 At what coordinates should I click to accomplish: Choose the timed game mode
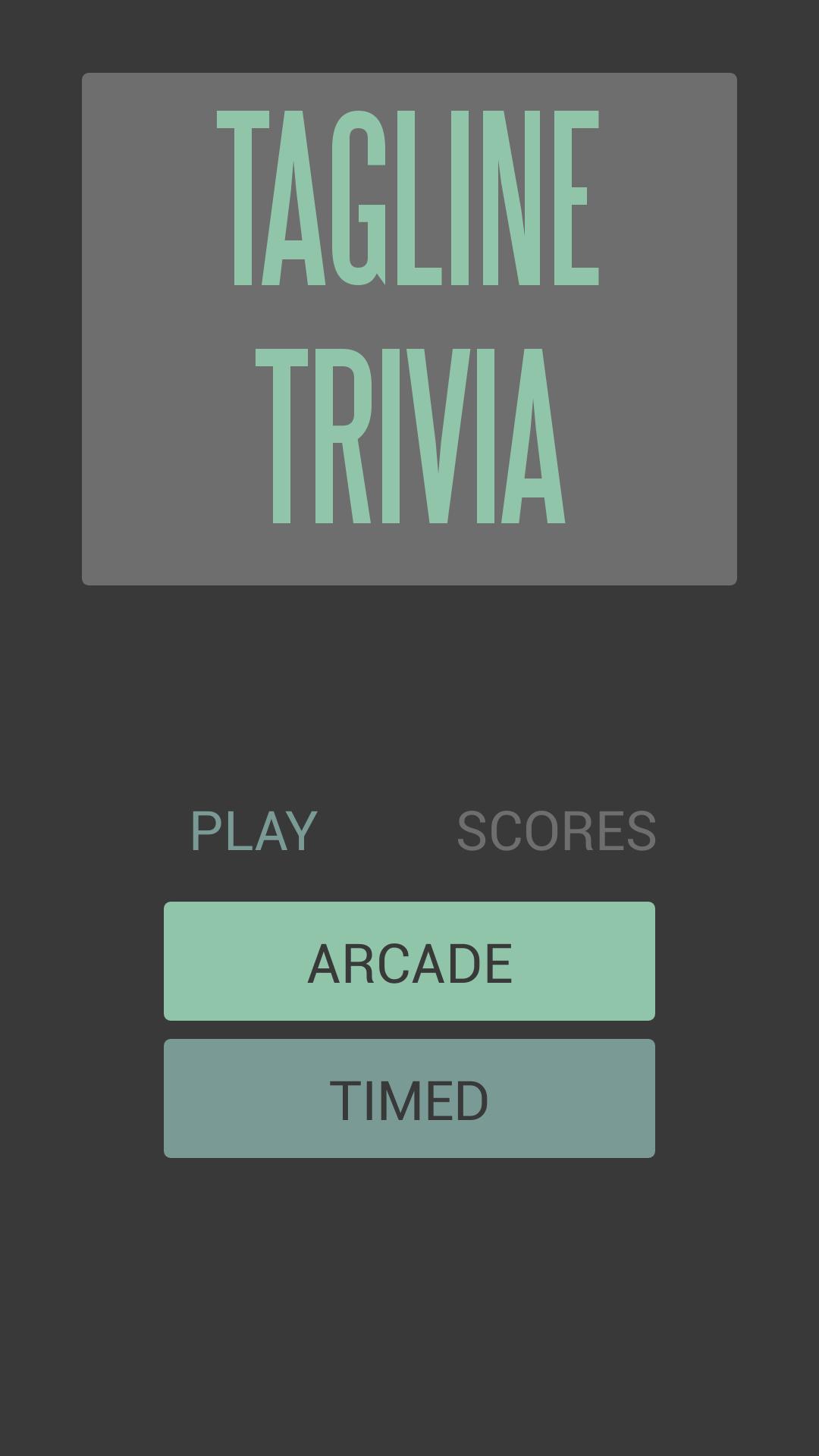point(409,1097)
